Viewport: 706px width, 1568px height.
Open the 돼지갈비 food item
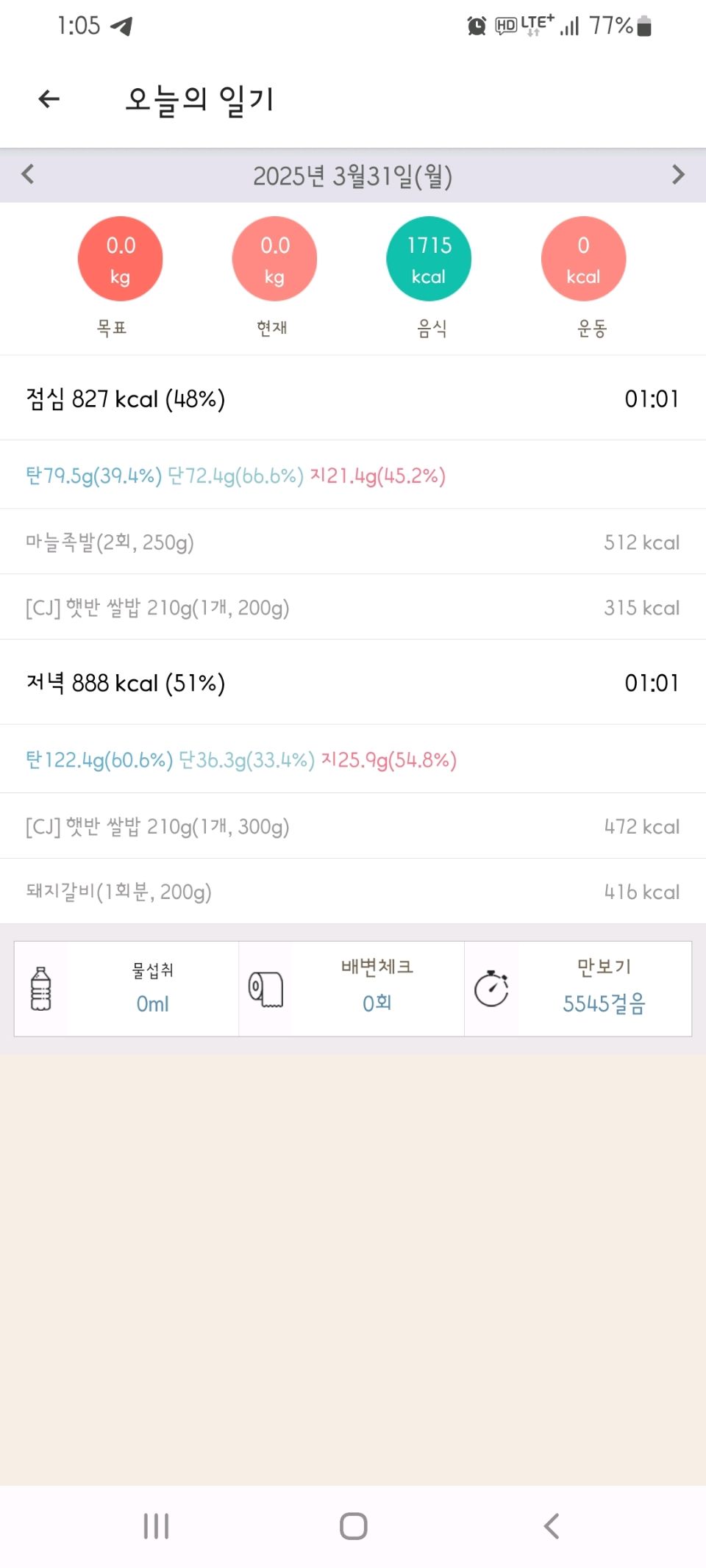[x=353, y=892]
